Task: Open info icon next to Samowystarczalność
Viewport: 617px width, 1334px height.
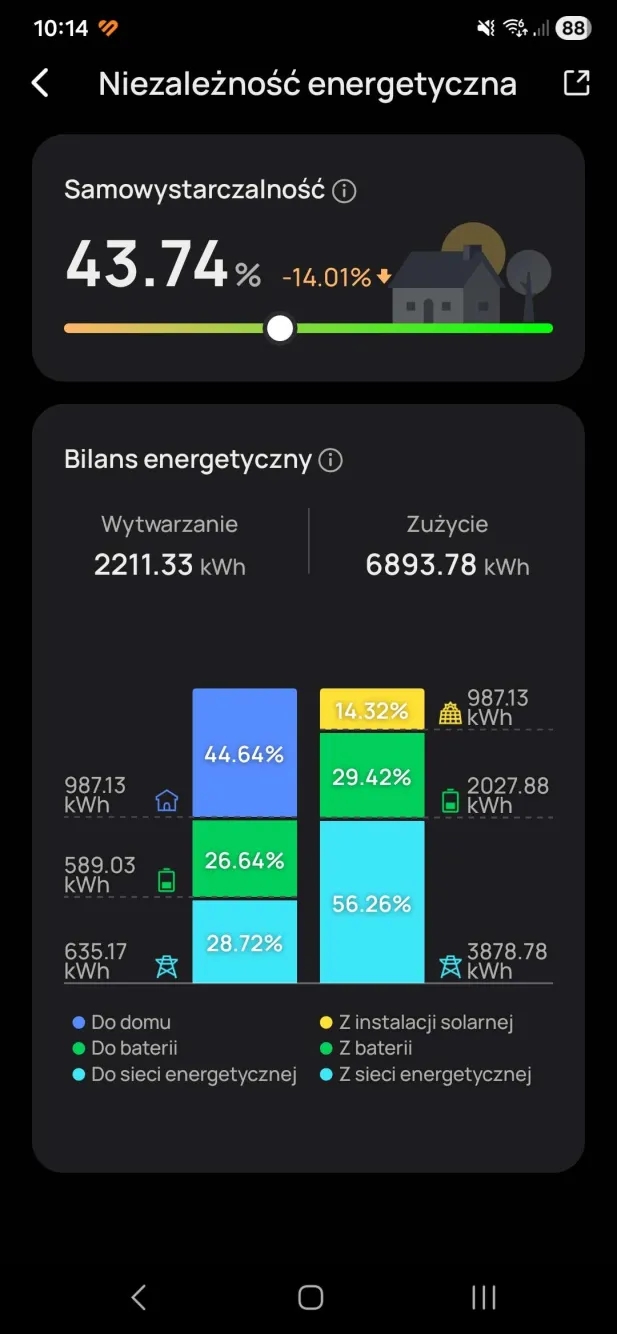Action: (x=344, y=190)
